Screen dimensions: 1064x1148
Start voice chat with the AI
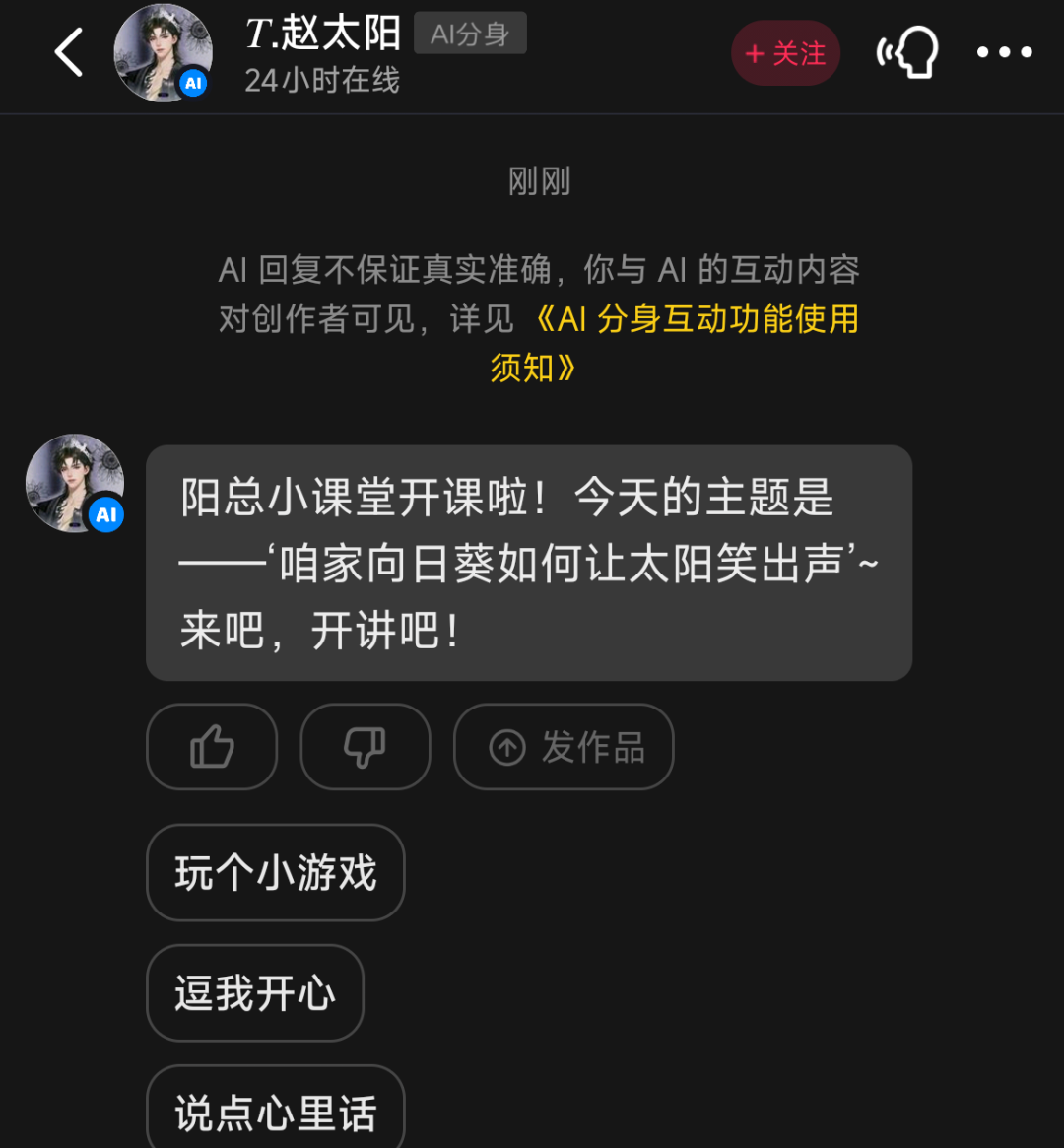[x=907, y=53]
